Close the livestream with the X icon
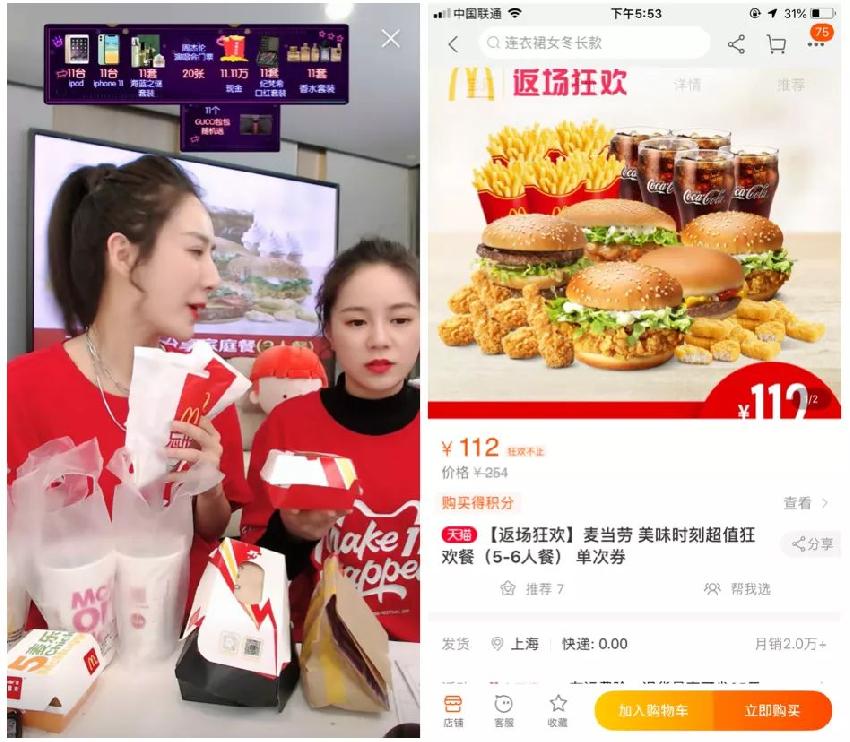This screenshot has height=742, width=850. (x=390, y=39)
